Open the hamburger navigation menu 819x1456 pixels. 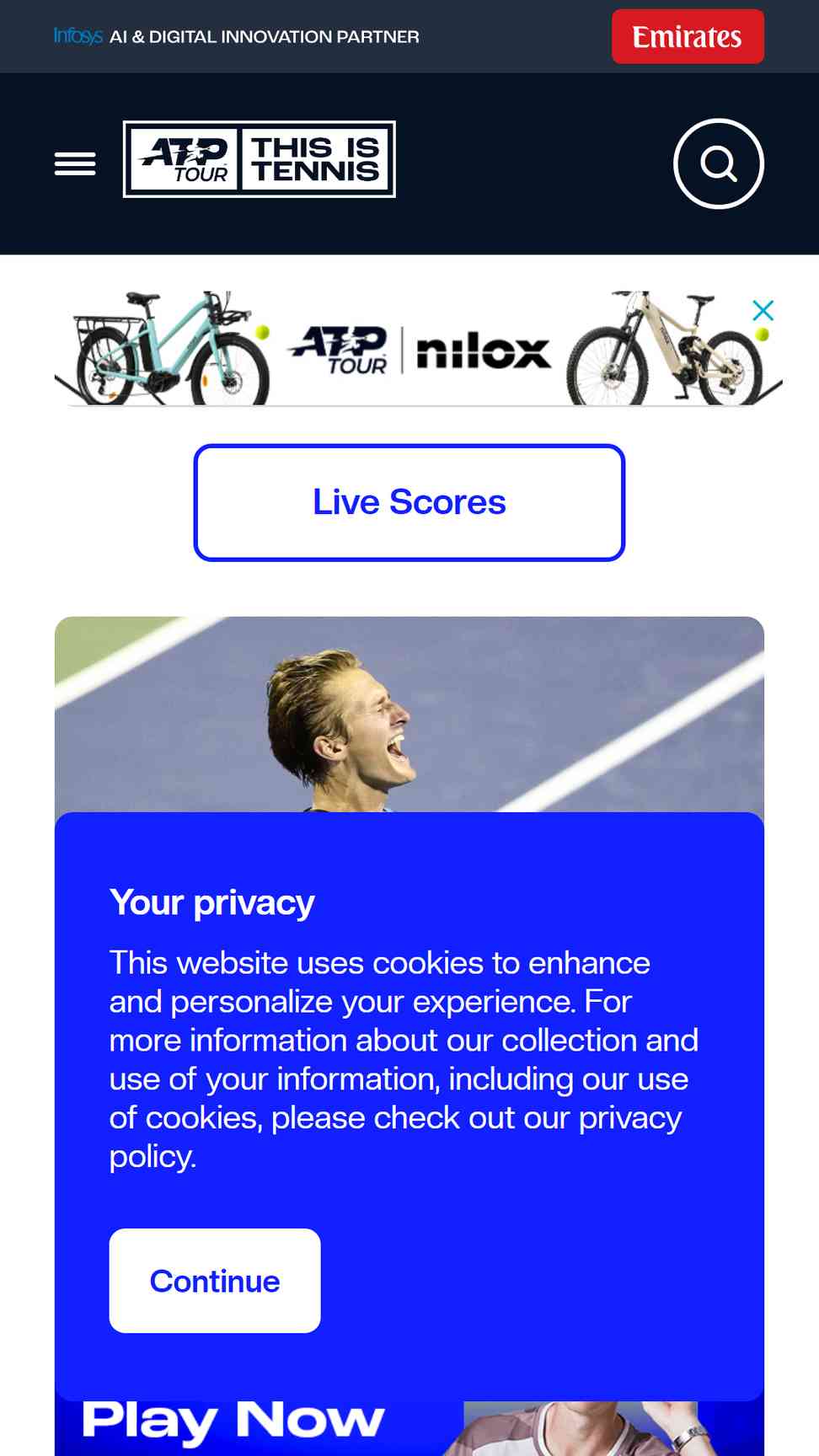tap(75, 163)
